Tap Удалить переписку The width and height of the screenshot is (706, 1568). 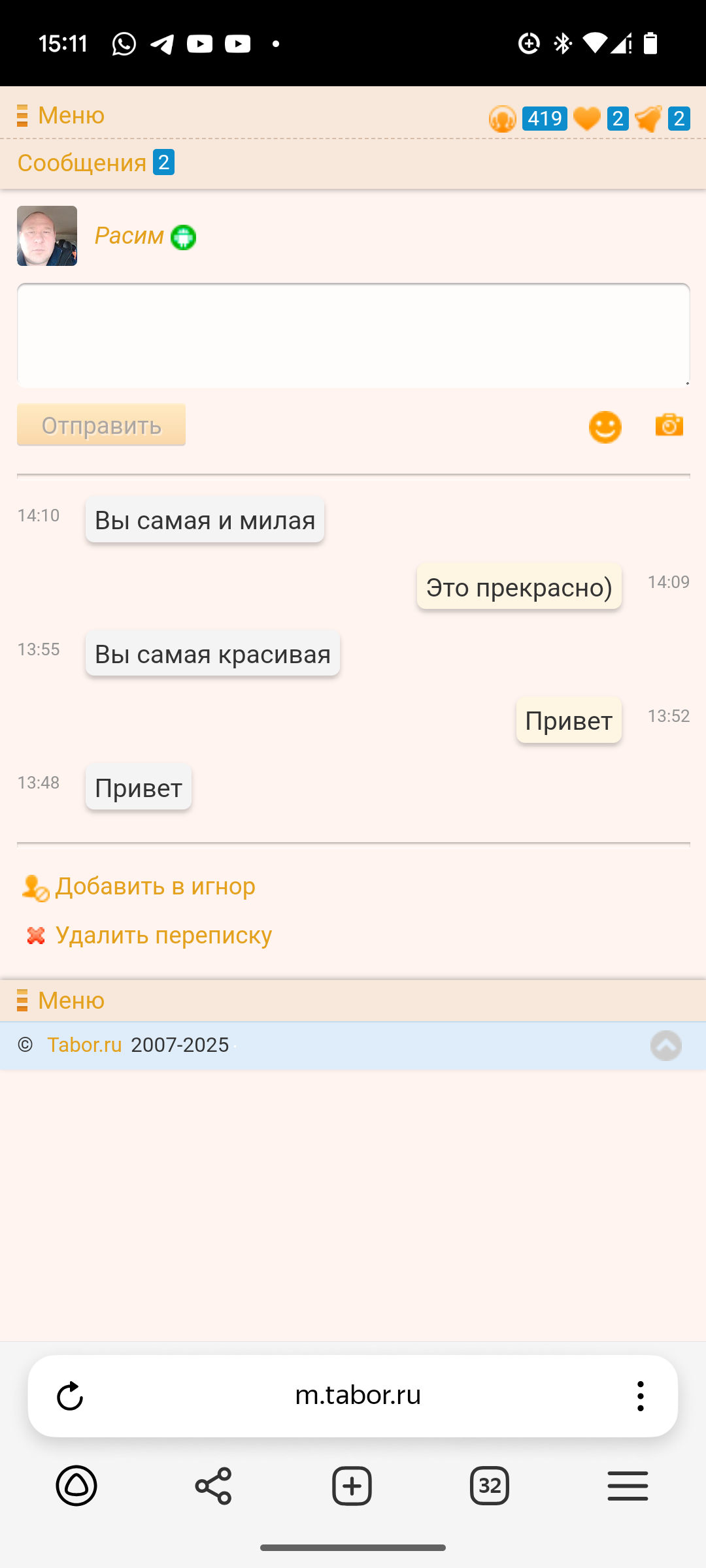(x=163, y=936)
